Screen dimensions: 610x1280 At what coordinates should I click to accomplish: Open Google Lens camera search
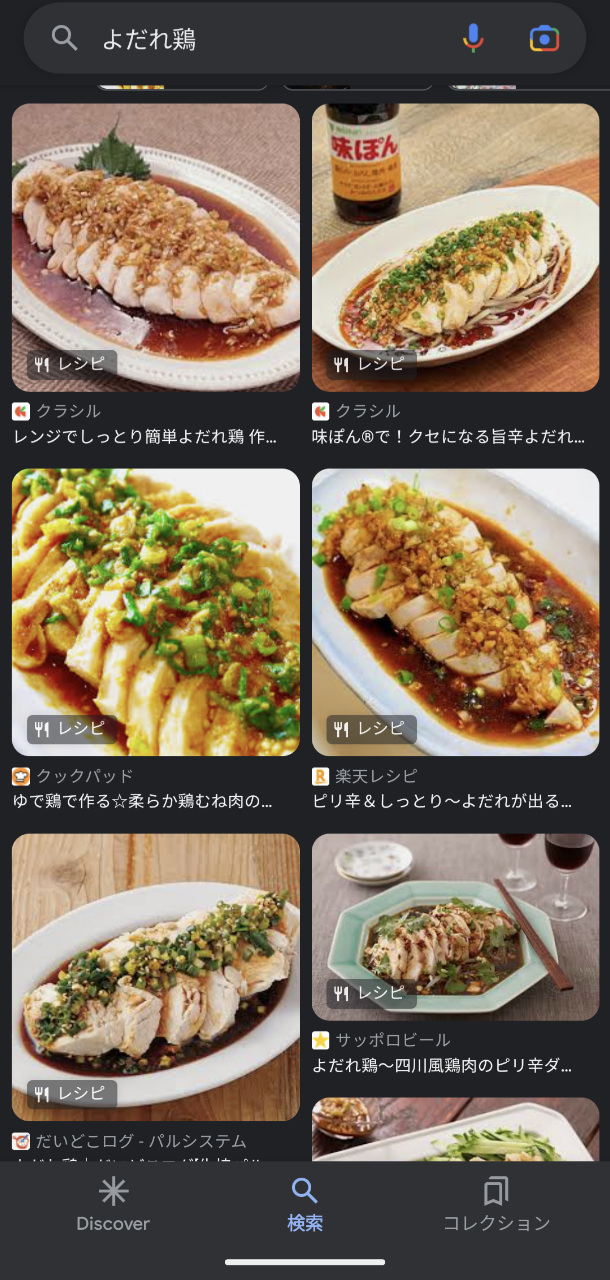[x=544, y=39]
